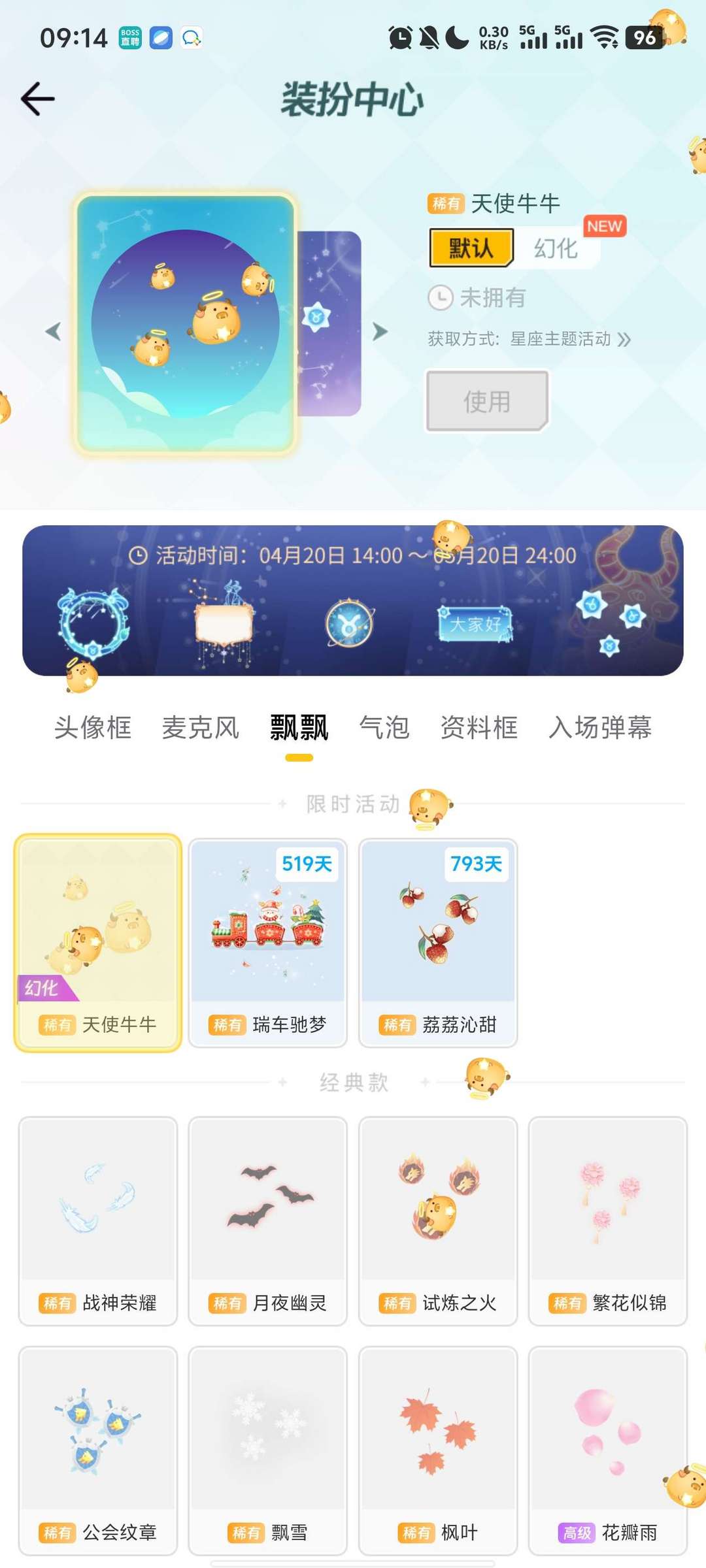This screenshot has width=706, height=1568.
Task: Show the next preview with the right arrow
Action: 380,331
